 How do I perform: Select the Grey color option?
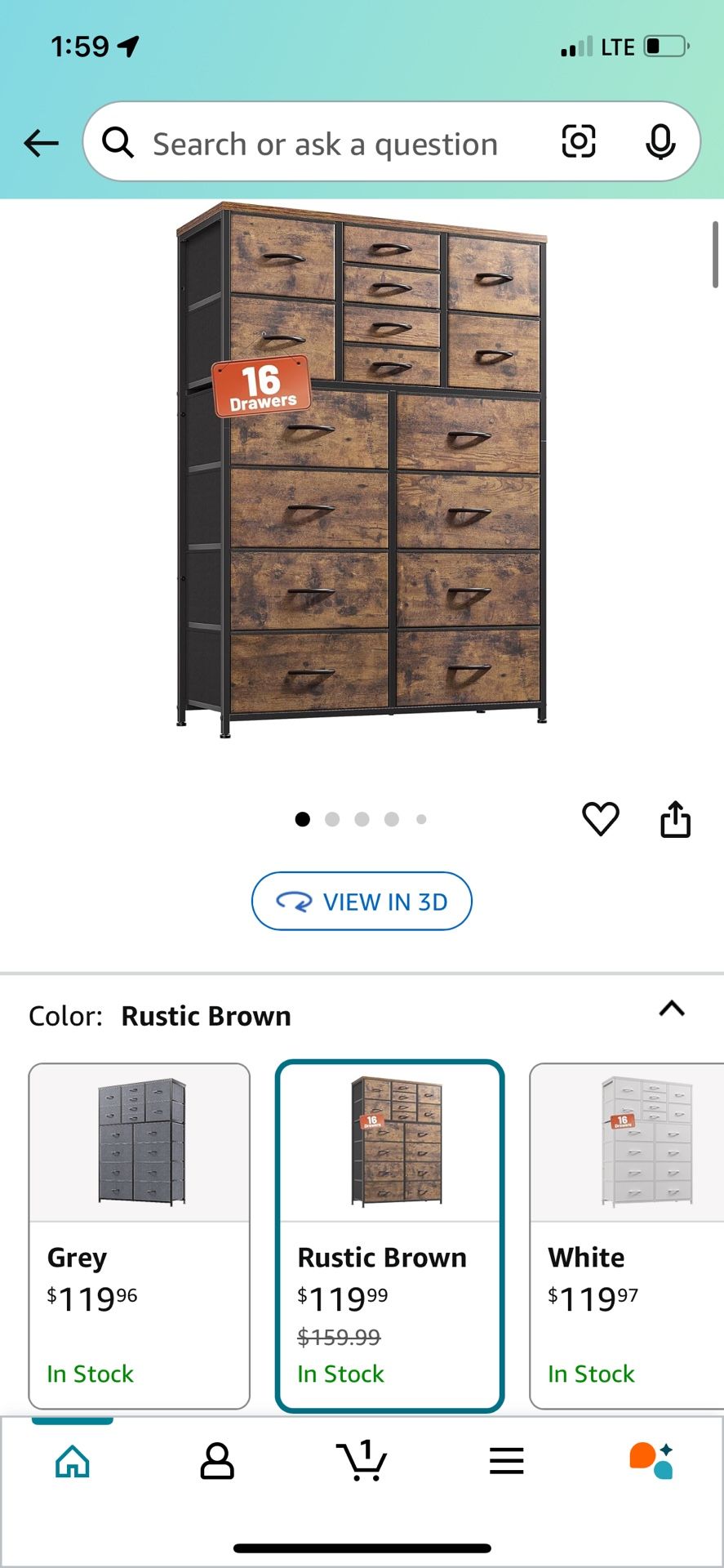140,1235
